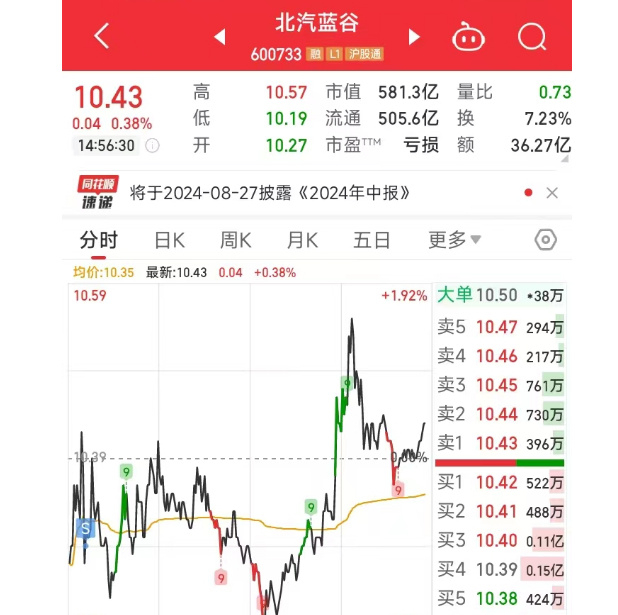Open info icon beside 14:56:30
Image resolution: width=618 pixels, height=615 pixels.
(x=152, y=145)
